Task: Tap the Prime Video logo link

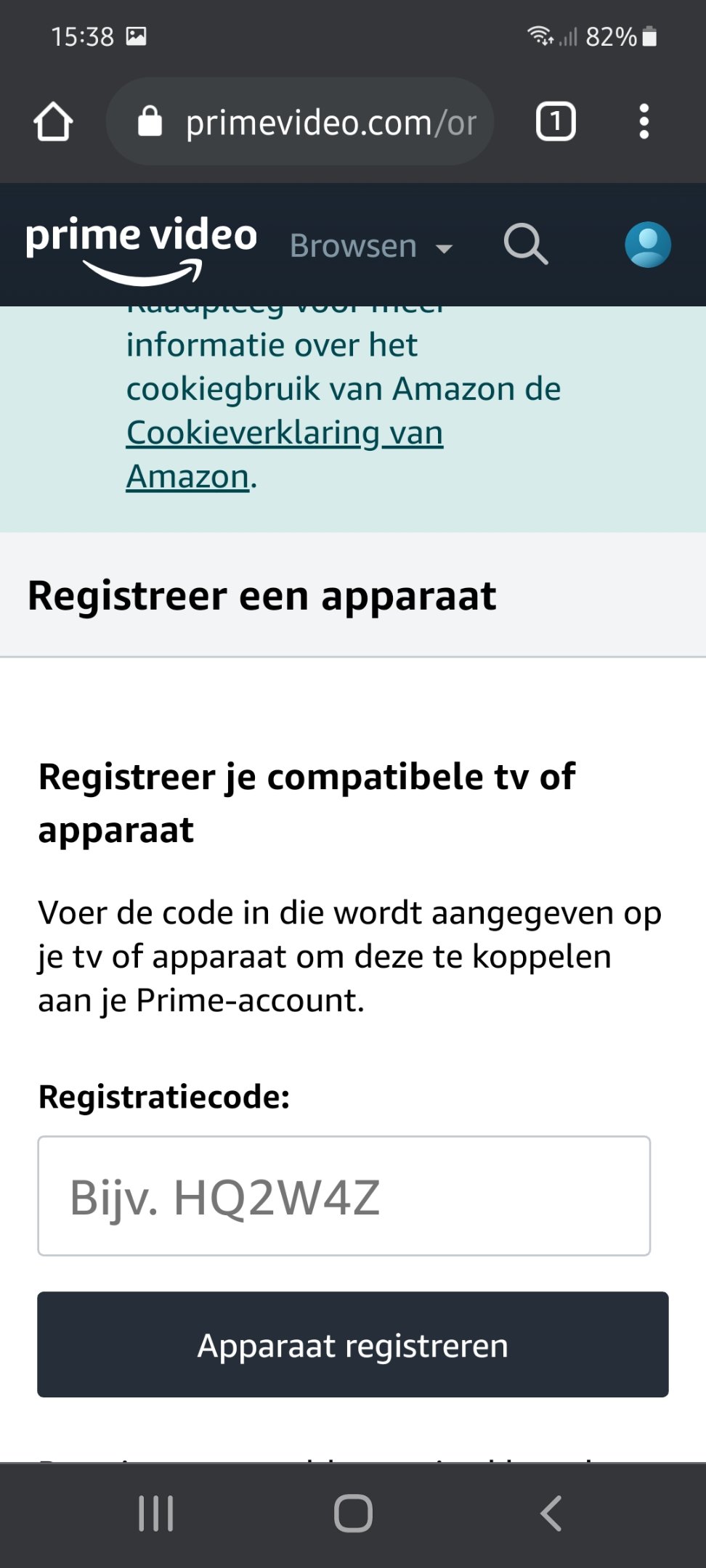Action: tap(142, 248)
